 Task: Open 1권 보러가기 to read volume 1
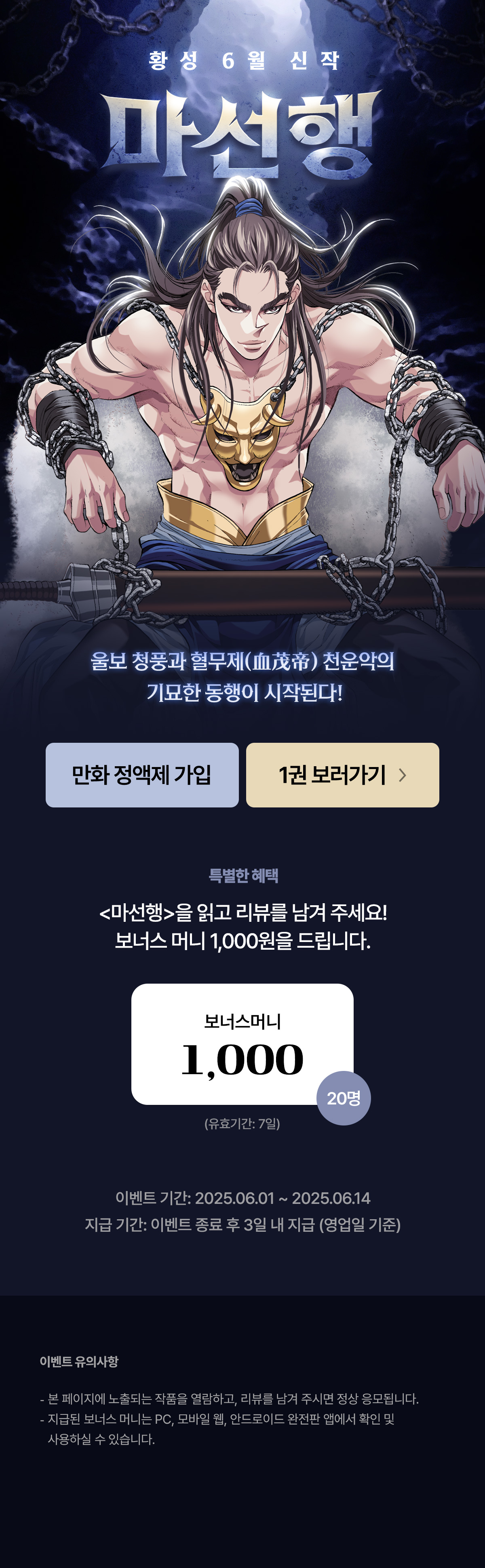342,774
